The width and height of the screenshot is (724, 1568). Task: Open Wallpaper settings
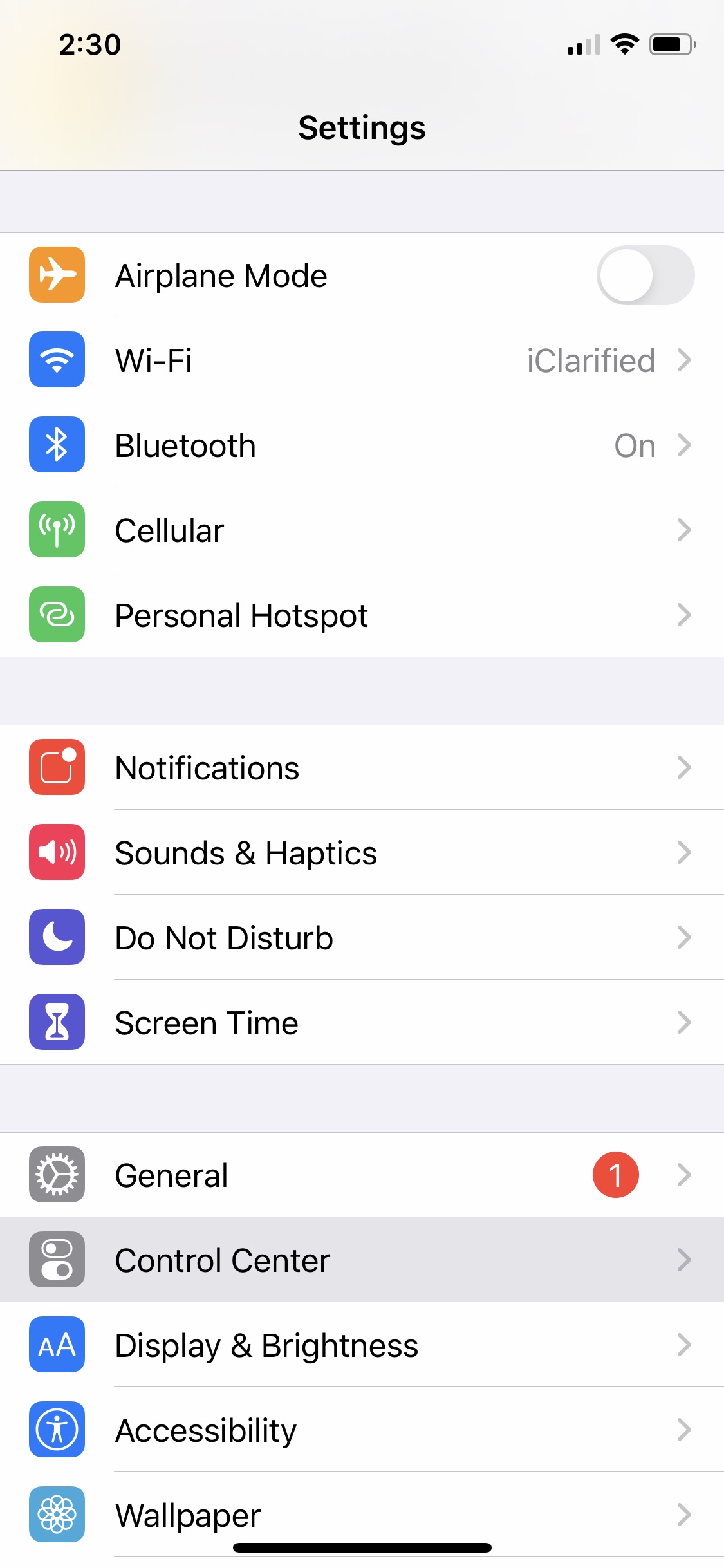pos(362,1514)
